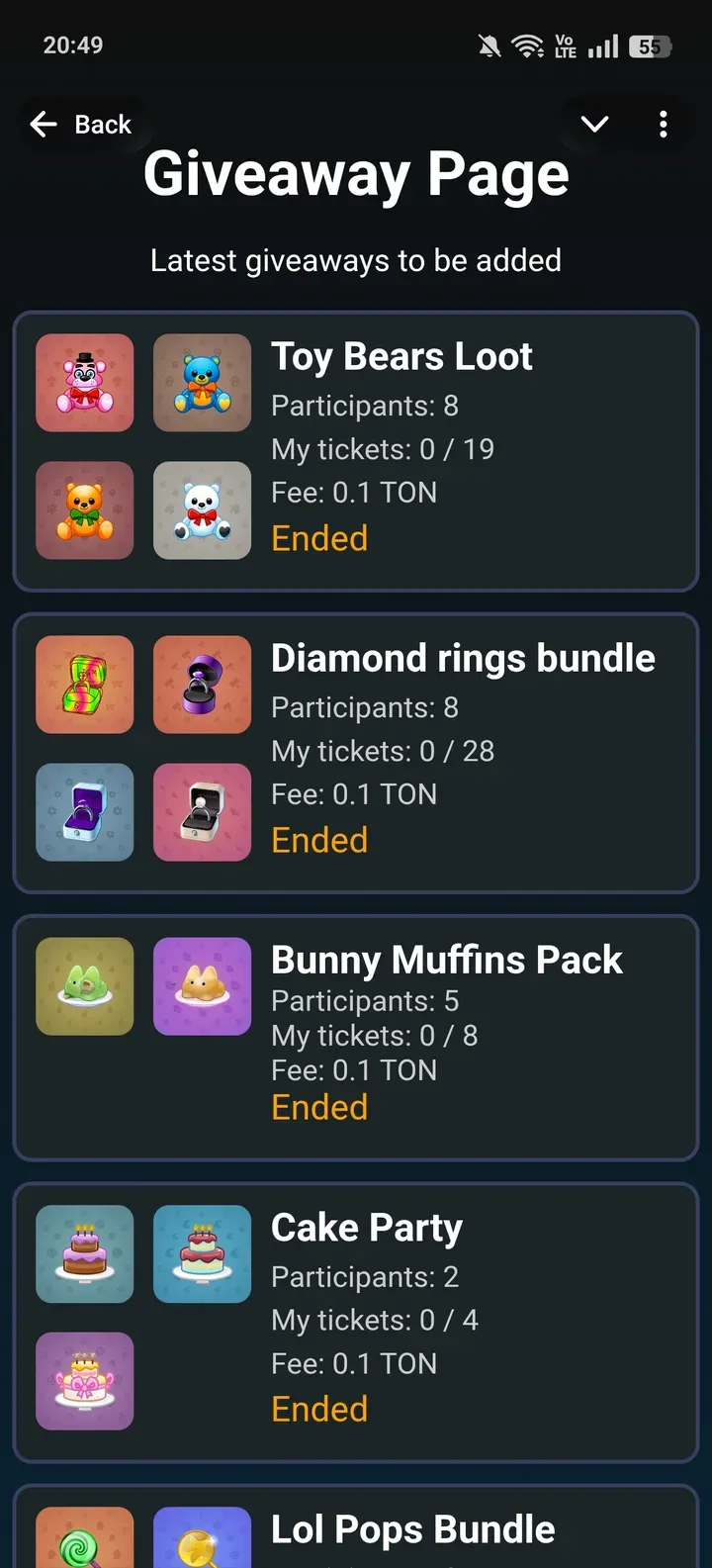
Task: Open the polar bear with red bow icon
Action: click(202, 510)
